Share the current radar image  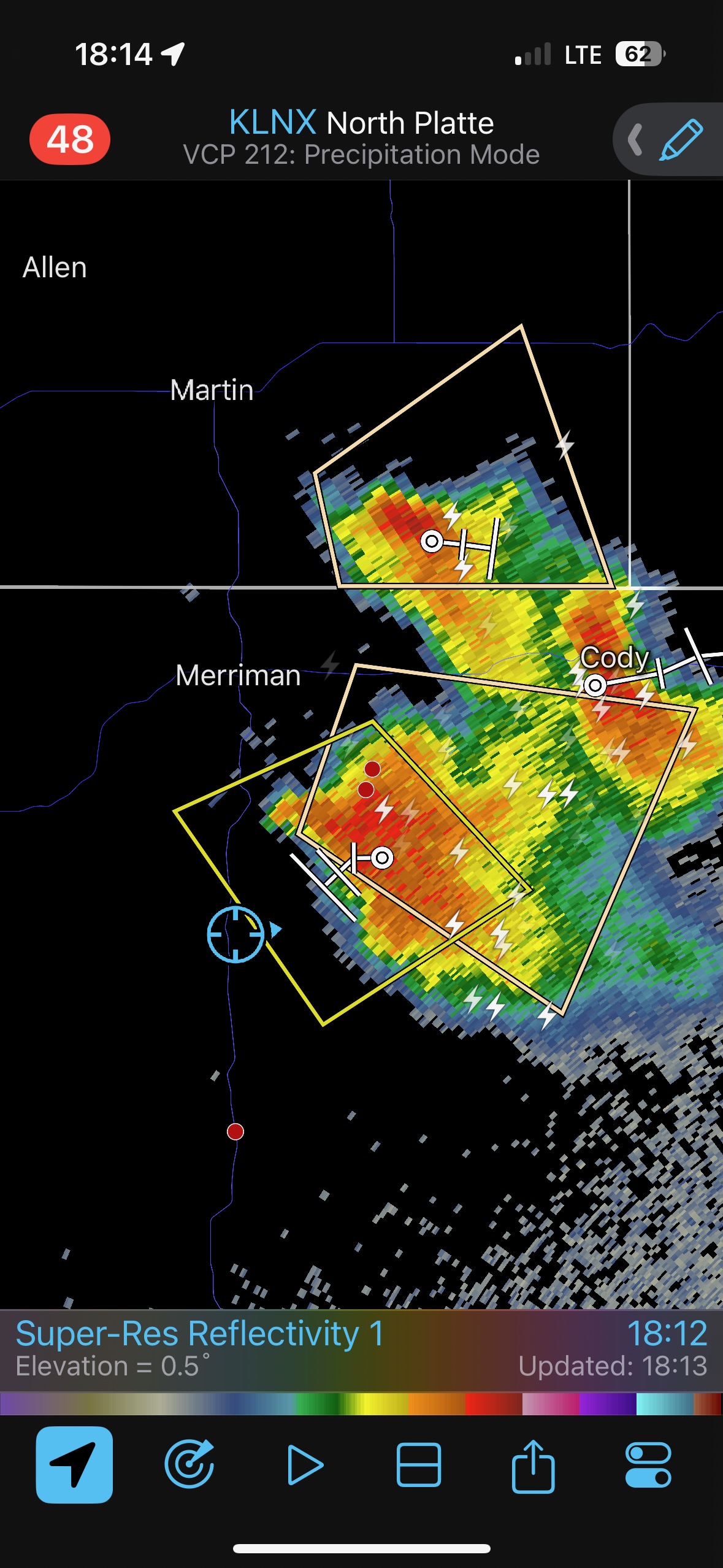point(533,1464)
